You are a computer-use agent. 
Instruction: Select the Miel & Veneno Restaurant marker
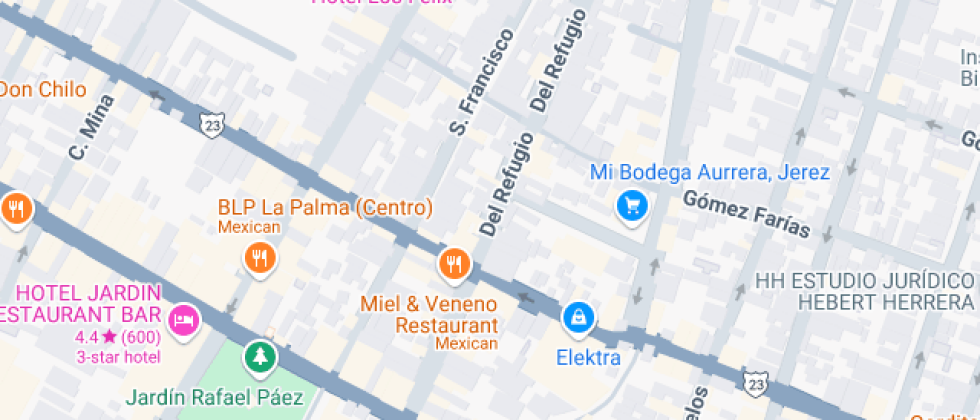pyautogui.click(x=454, y=265)
